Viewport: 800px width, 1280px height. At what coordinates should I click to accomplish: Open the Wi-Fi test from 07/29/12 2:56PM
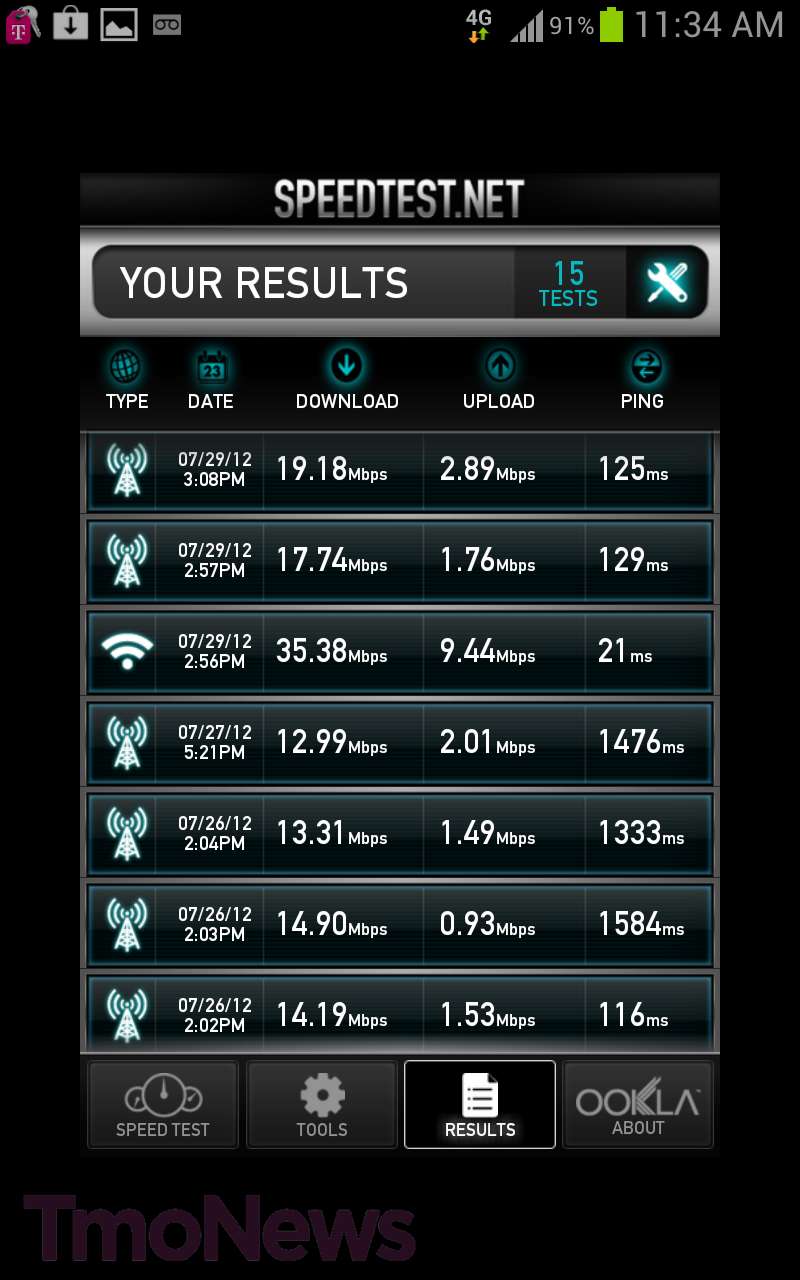point(400,651)
